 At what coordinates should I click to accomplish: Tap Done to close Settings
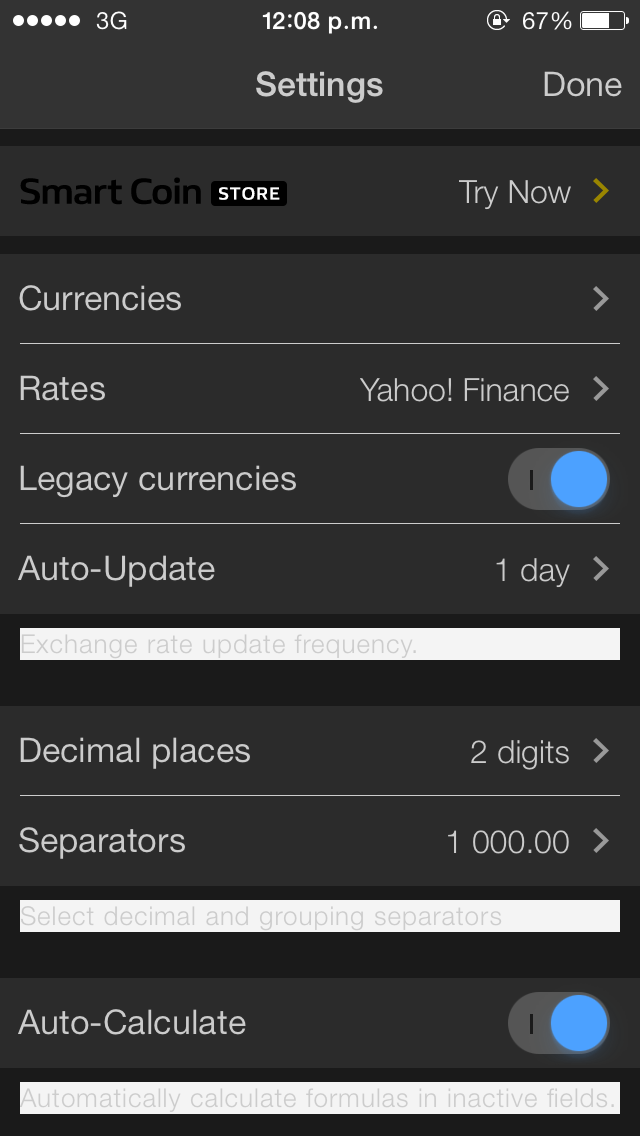pos(581,85)
